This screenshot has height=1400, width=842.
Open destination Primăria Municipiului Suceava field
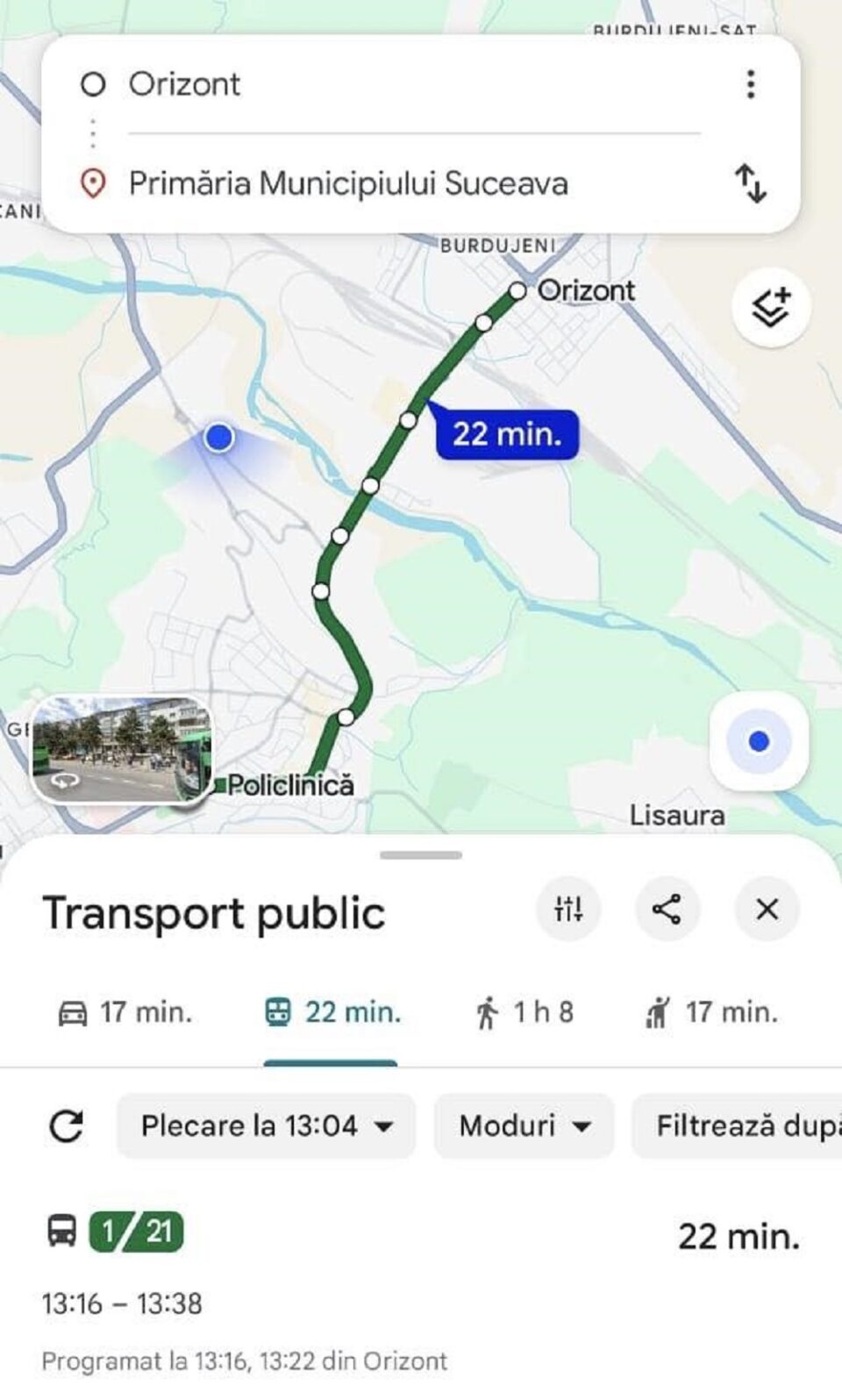351,184
